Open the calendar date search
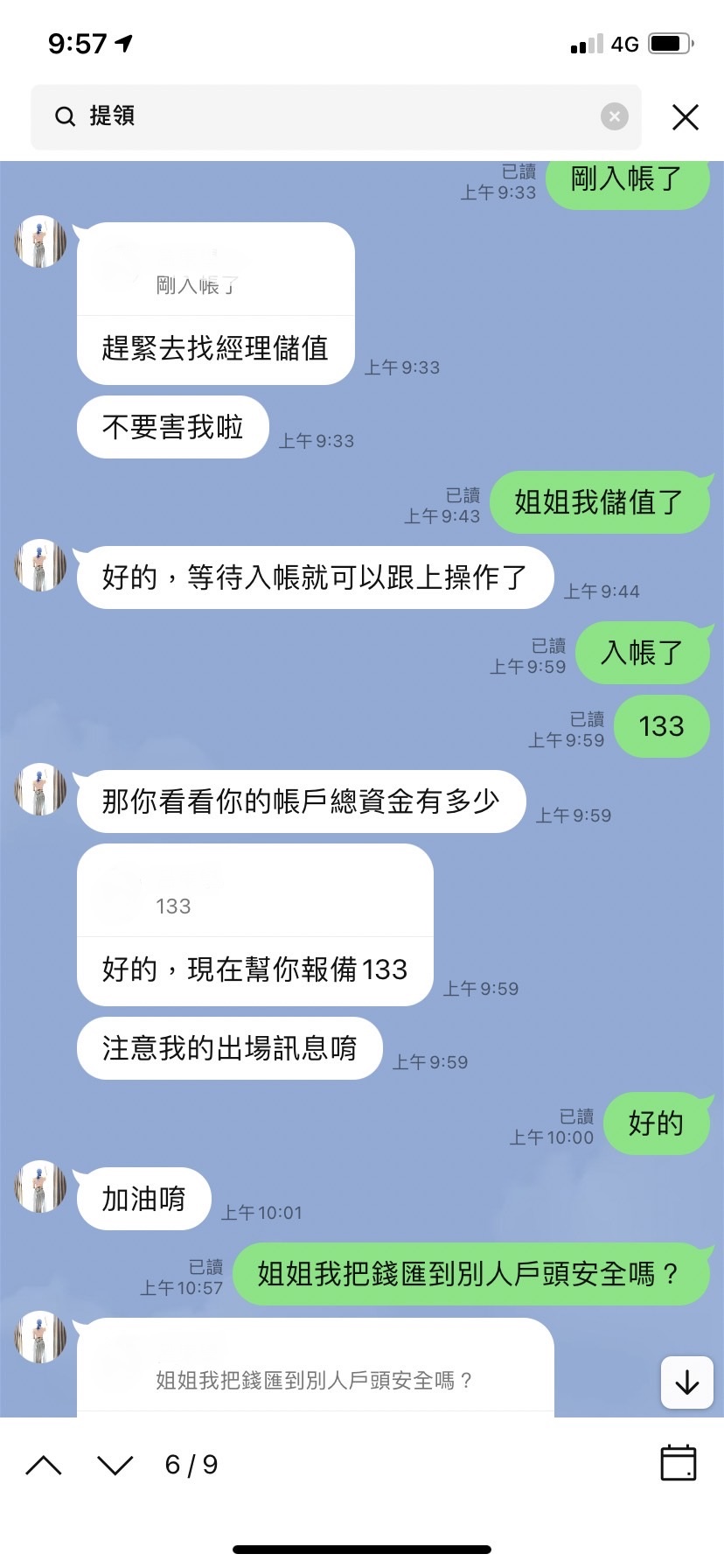The height and width of the screenshot is (1568, 724). (678, 1463)
